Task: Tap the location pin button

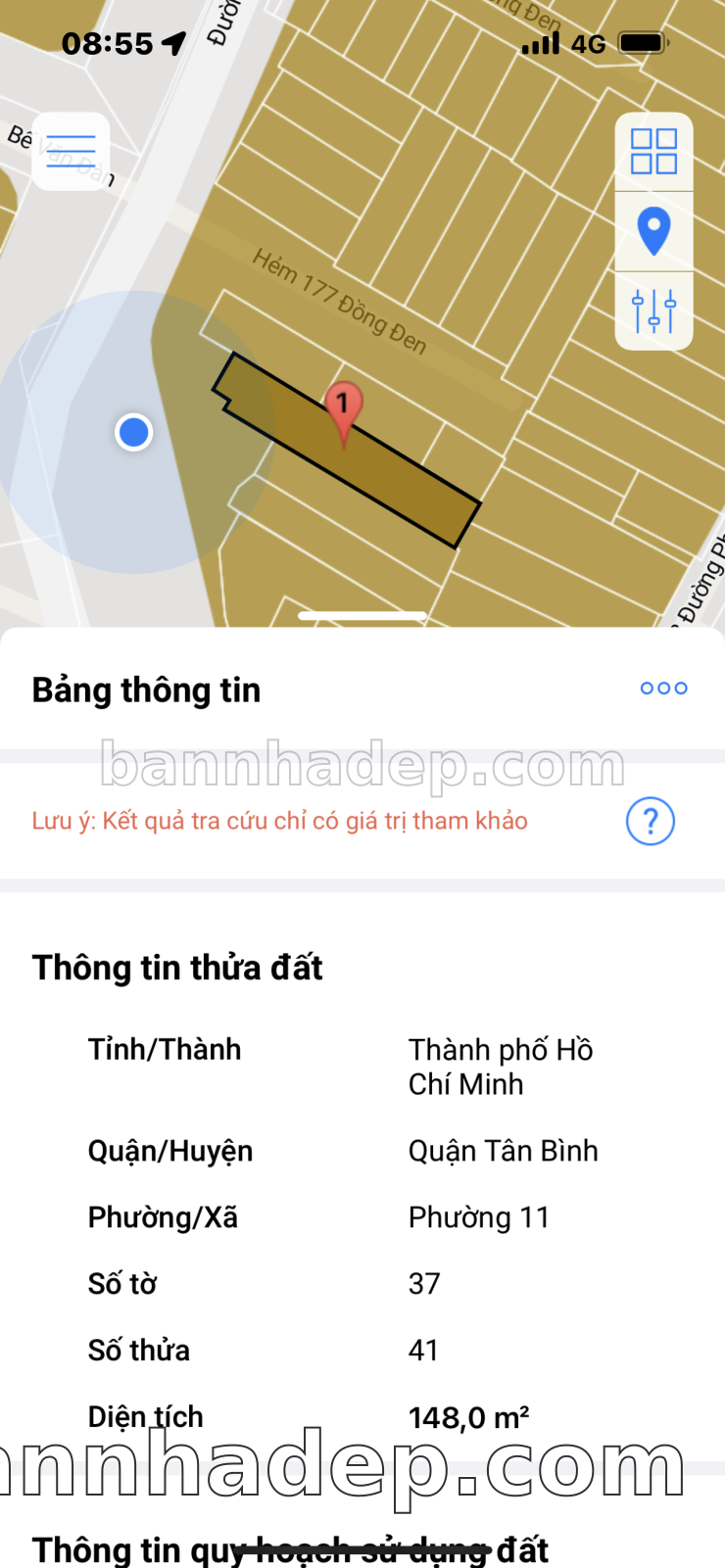Action: coord(653,231)
